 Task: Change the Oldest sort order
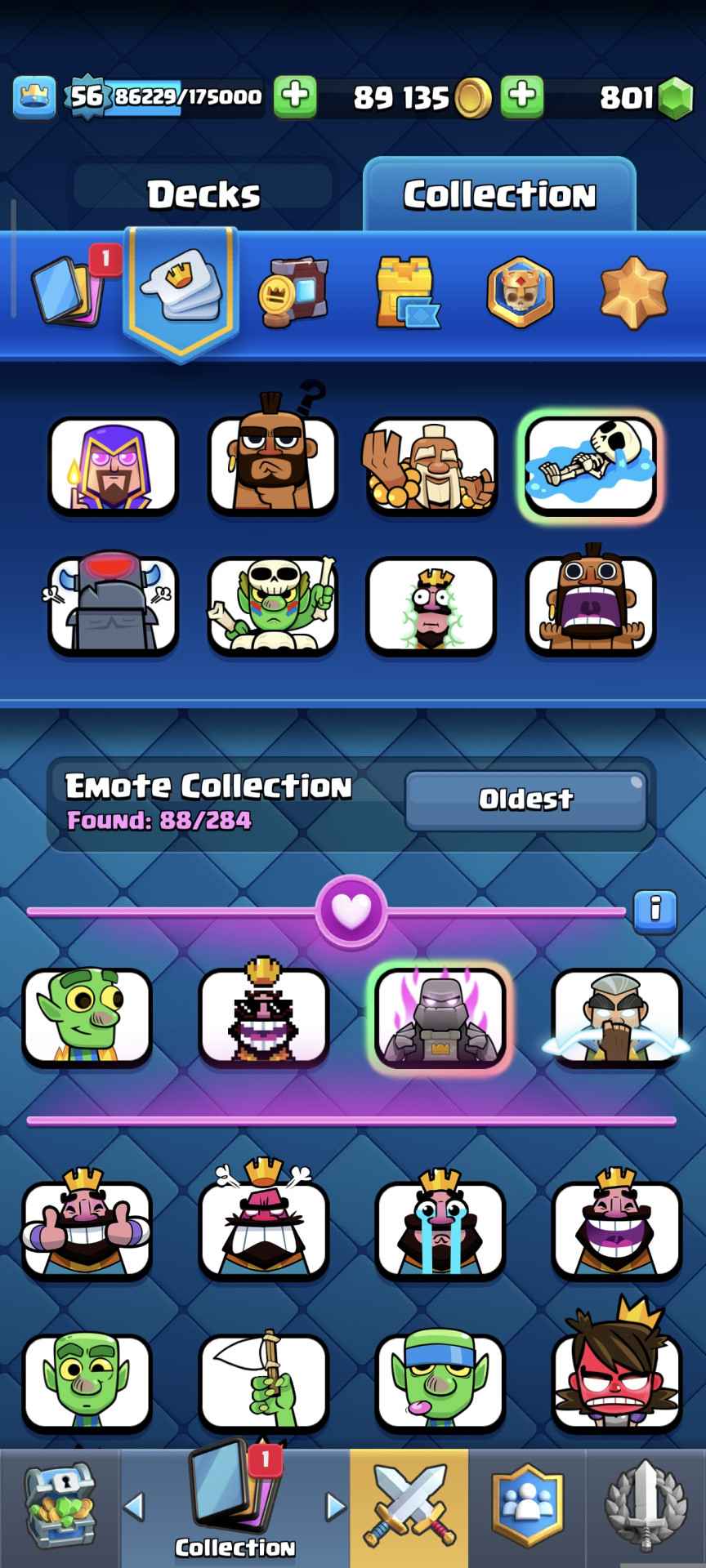[x=525, y=800]
